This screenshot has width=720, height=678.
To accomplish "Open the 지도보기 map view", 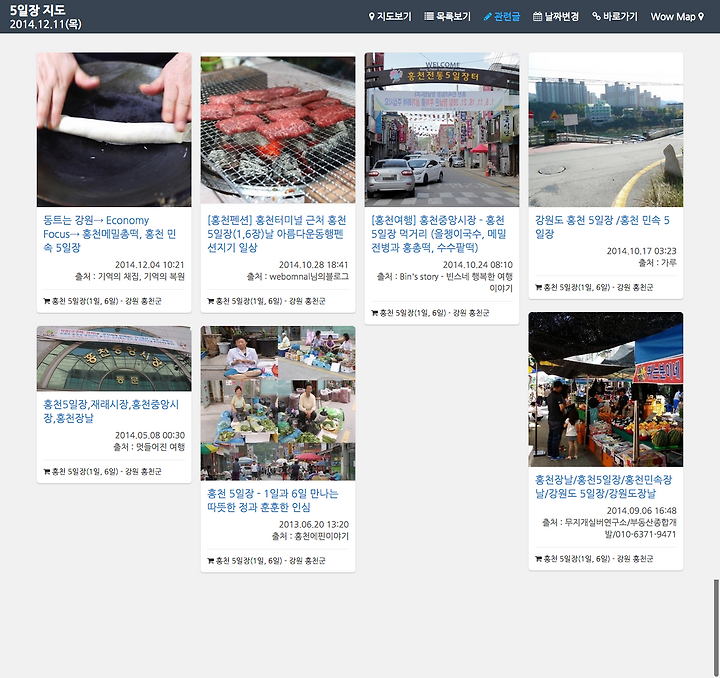I will click(390, 17).
